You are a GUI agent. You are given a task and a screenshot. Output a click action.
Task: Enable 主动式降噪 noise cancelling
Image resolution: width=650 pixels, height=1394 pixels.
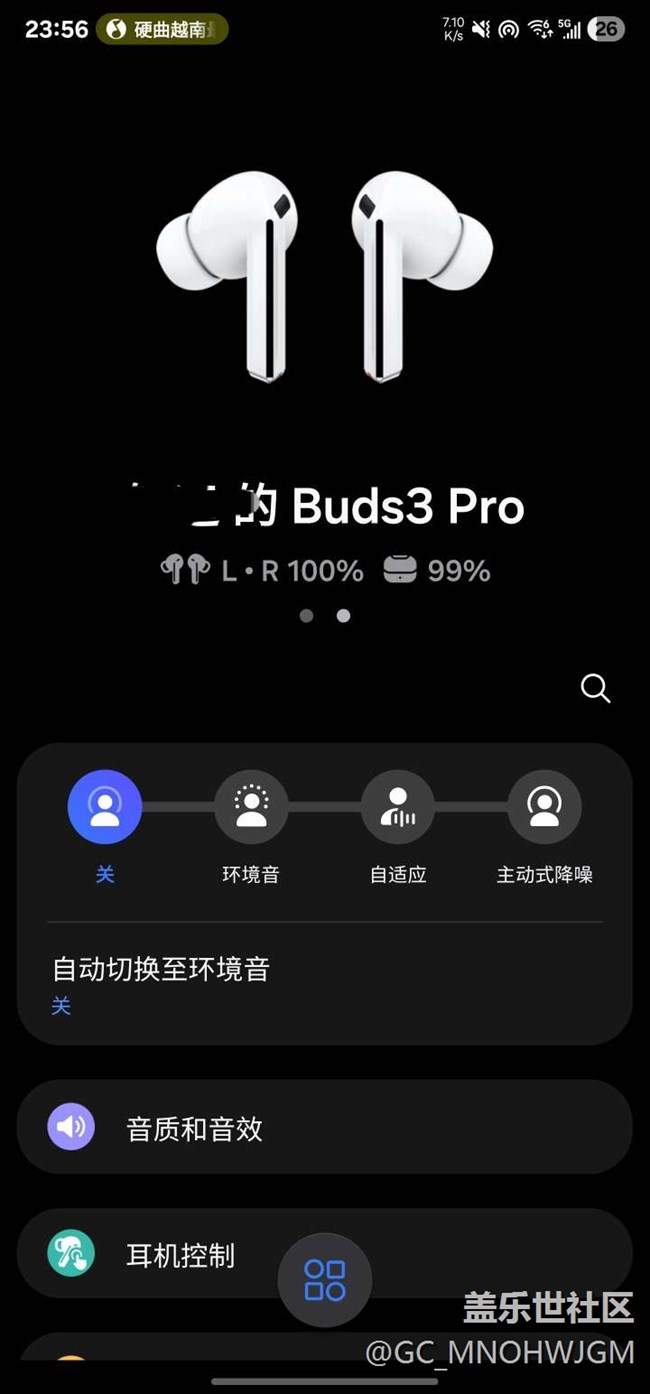tap(544, 806)
